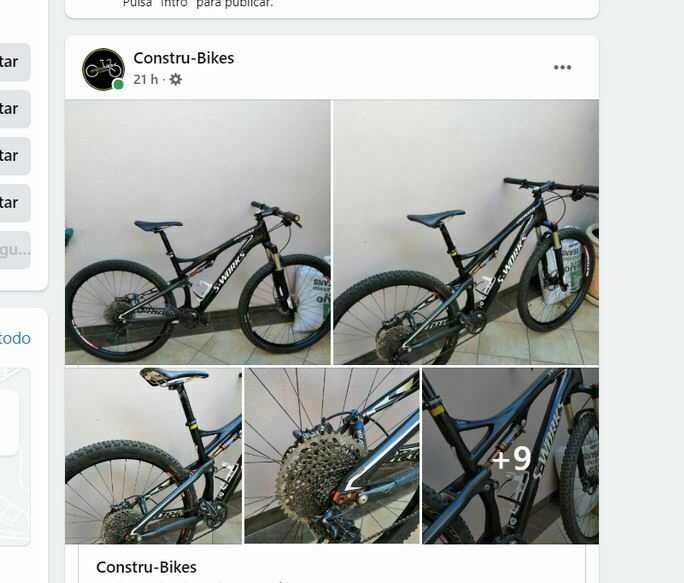
Task: View the second S-Works bike photo
Action: tap(465, 231)
